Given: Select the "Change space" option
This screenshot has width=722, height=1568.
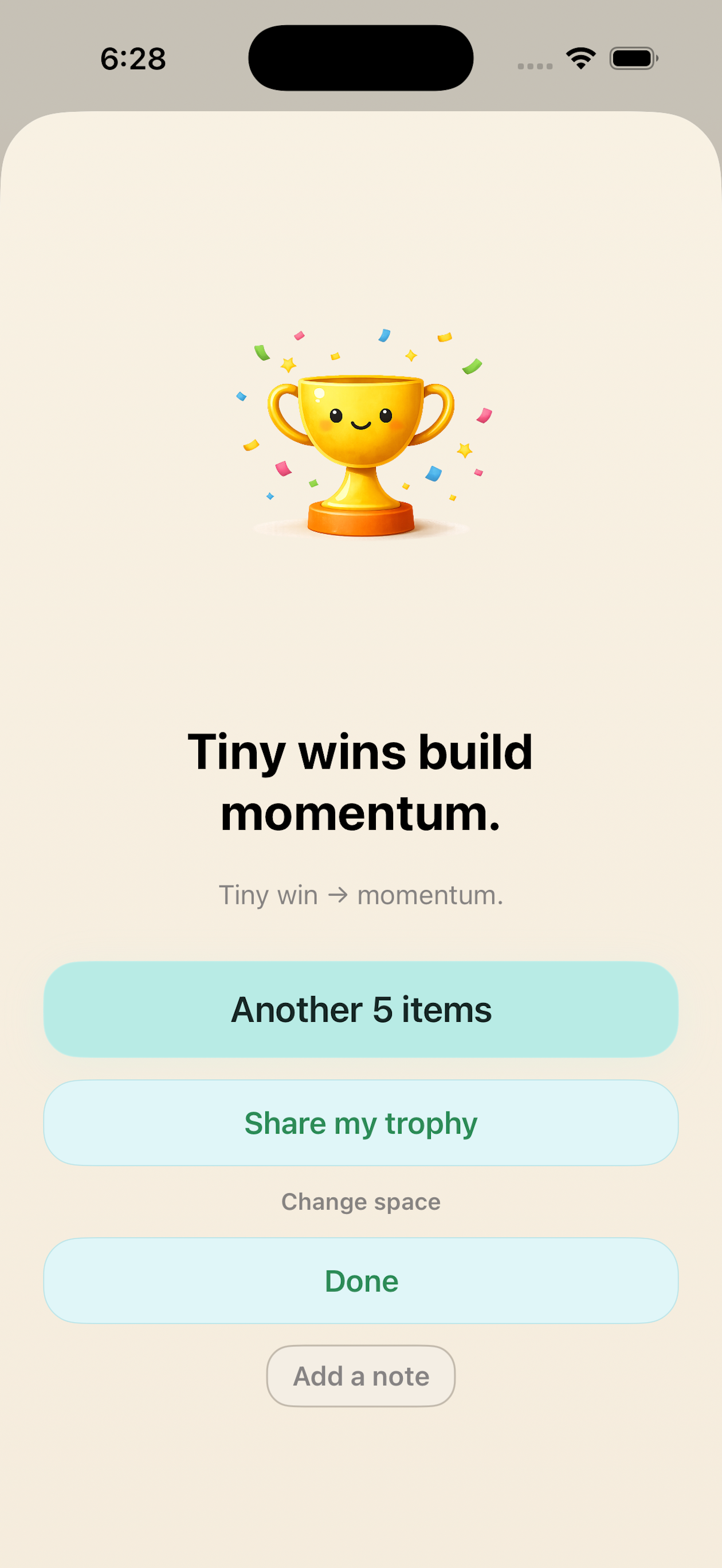Looking at the screenshot, I should point(361,1201).
